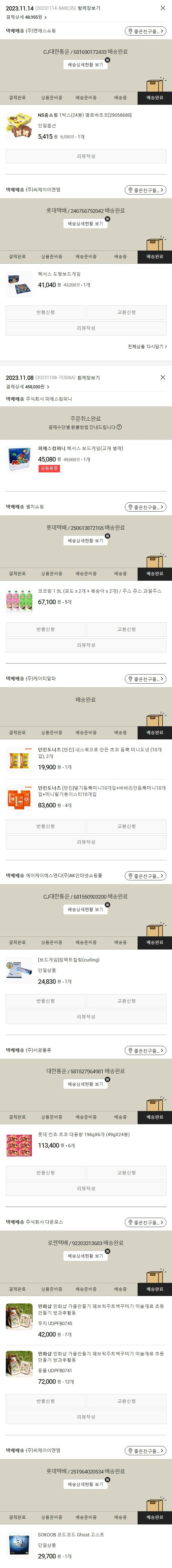172x1568 pixels.
Task: View CJ대한통운 681690172433 delivery status details
Action: tap(86, 65)
